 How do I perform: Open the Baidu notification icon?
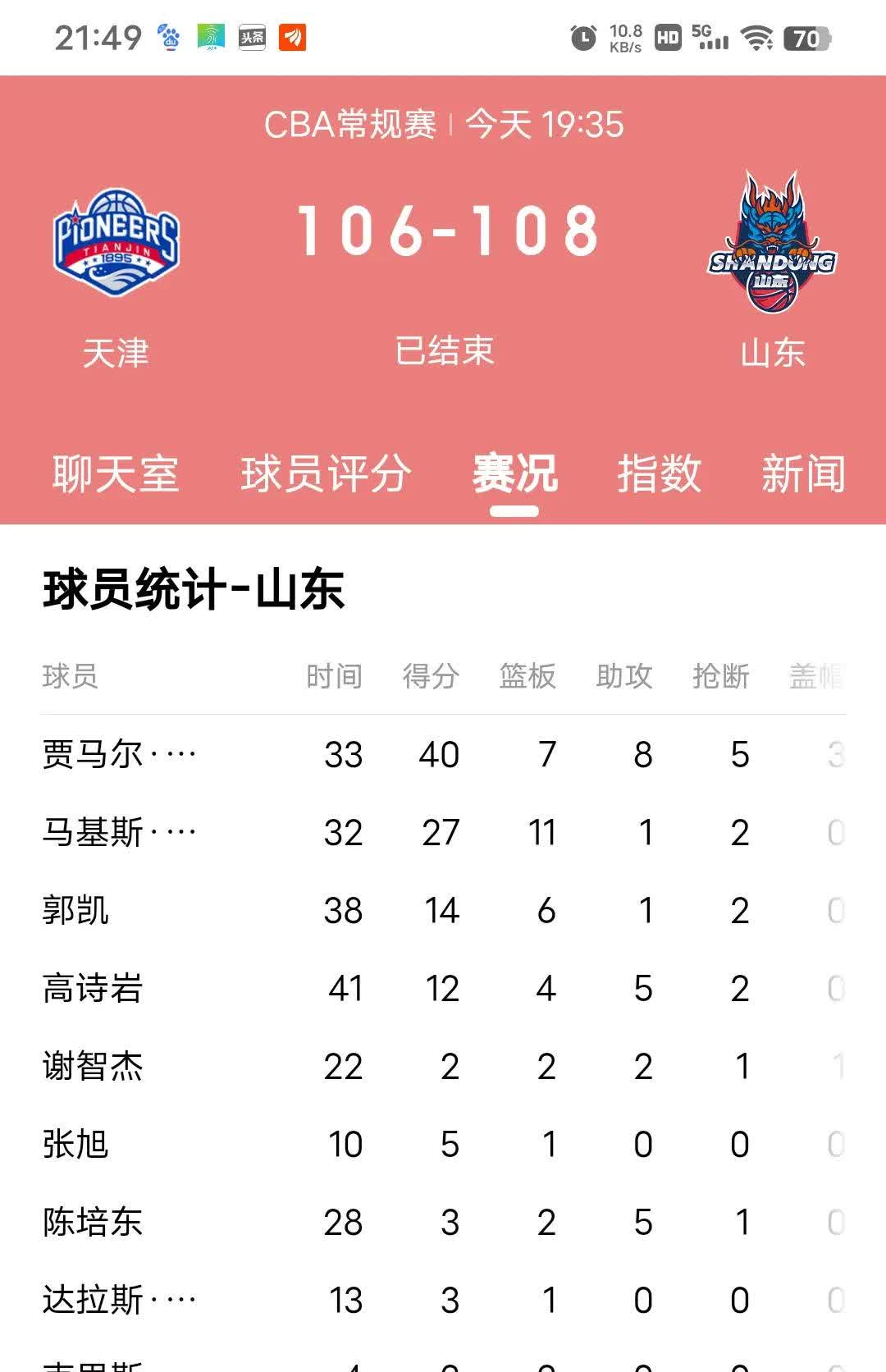167,36
